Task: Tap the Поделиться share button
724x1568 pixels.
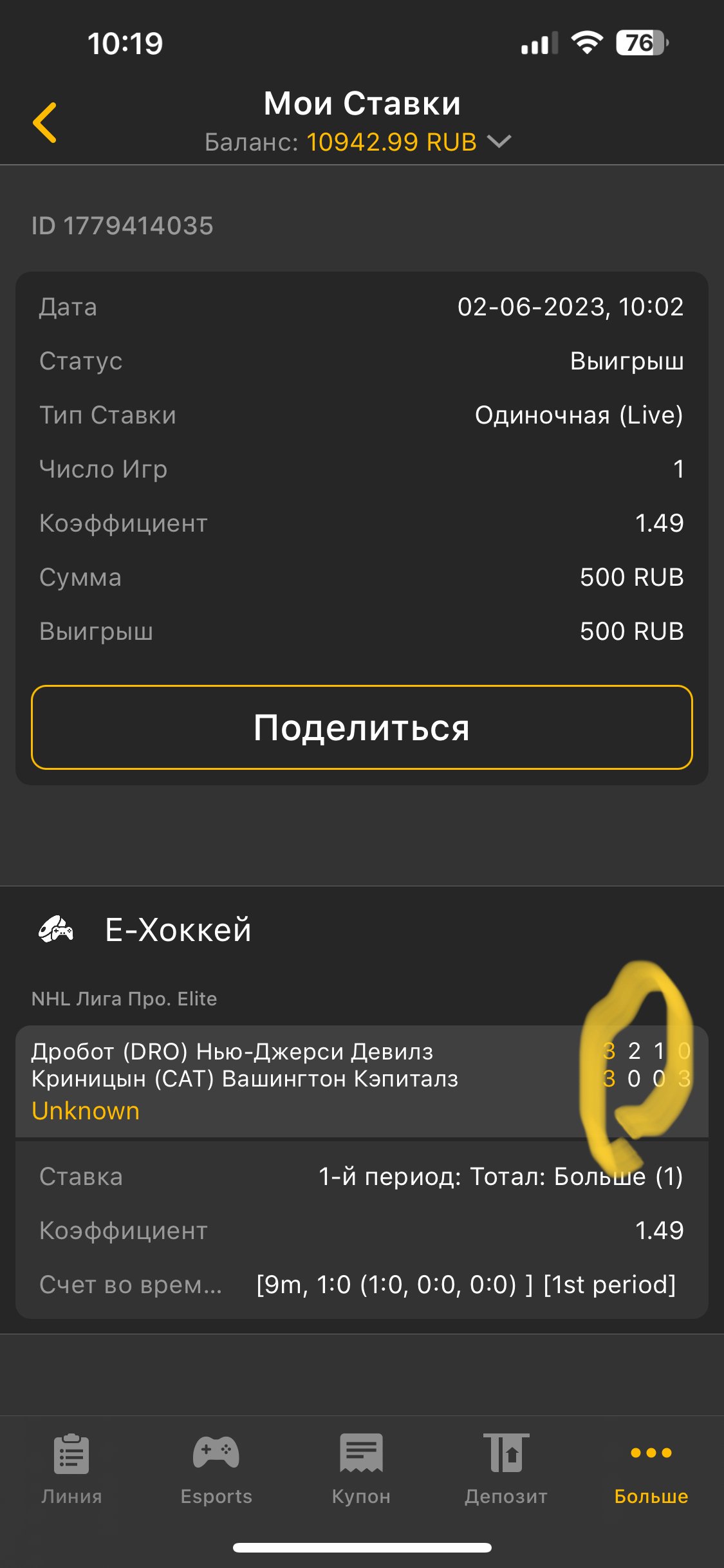Action: tap(362, 727)
